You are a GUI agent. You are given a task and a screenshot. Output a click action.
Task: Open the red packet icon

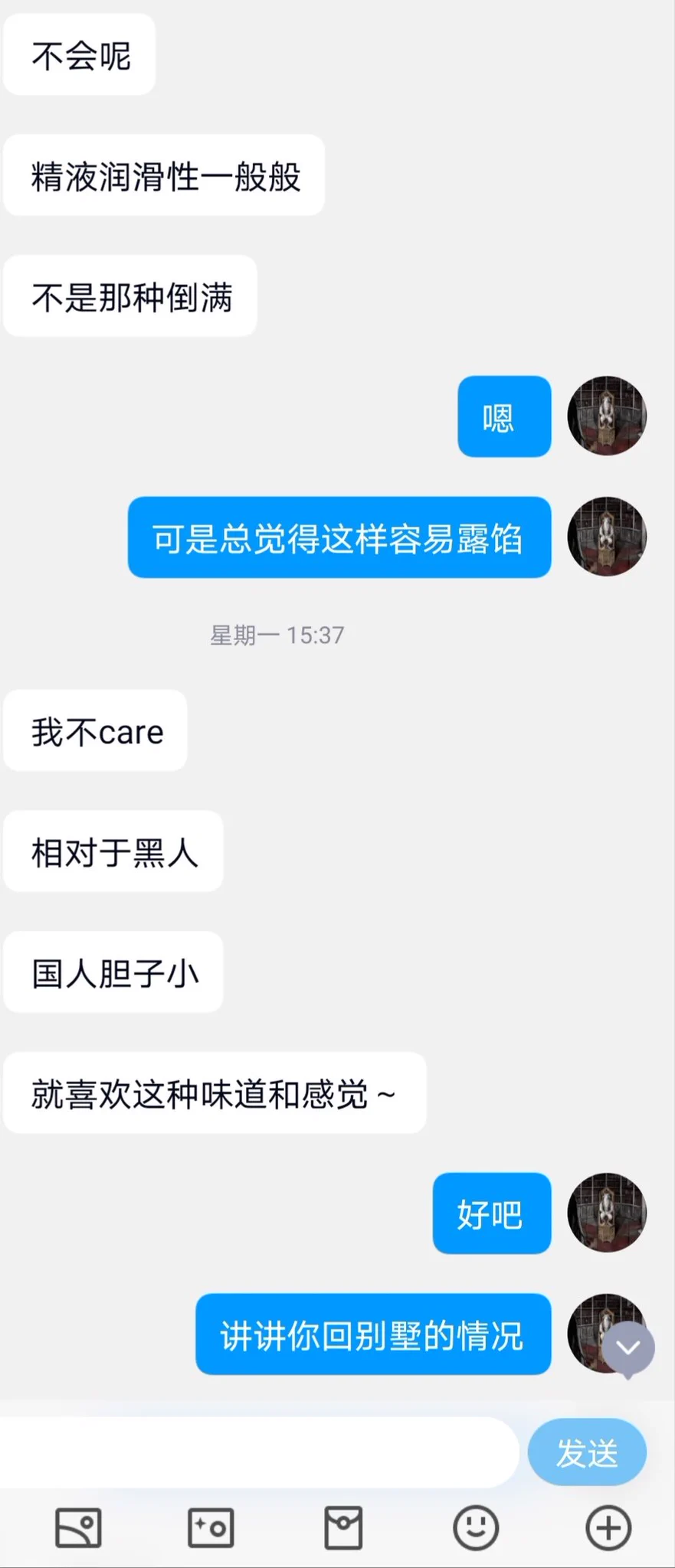point(343,1528)
